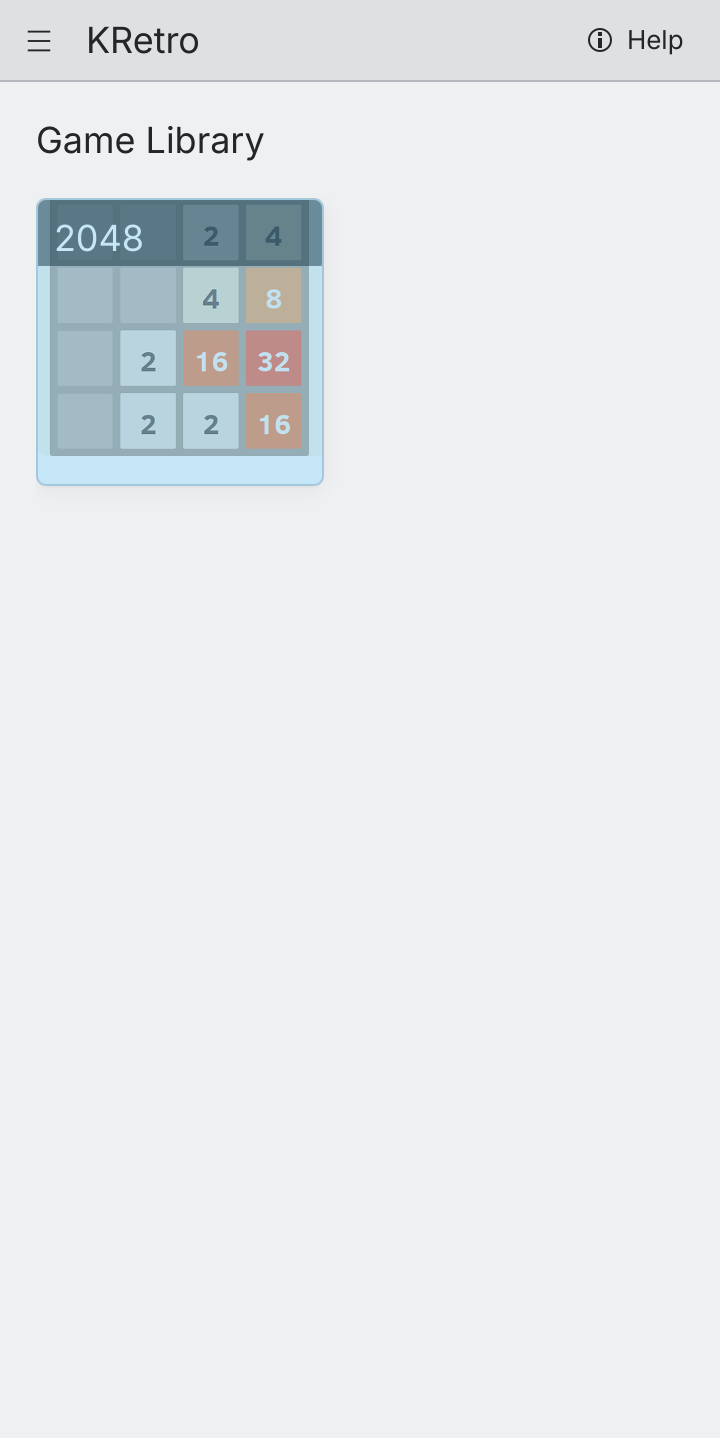Open the Help page

636,41
